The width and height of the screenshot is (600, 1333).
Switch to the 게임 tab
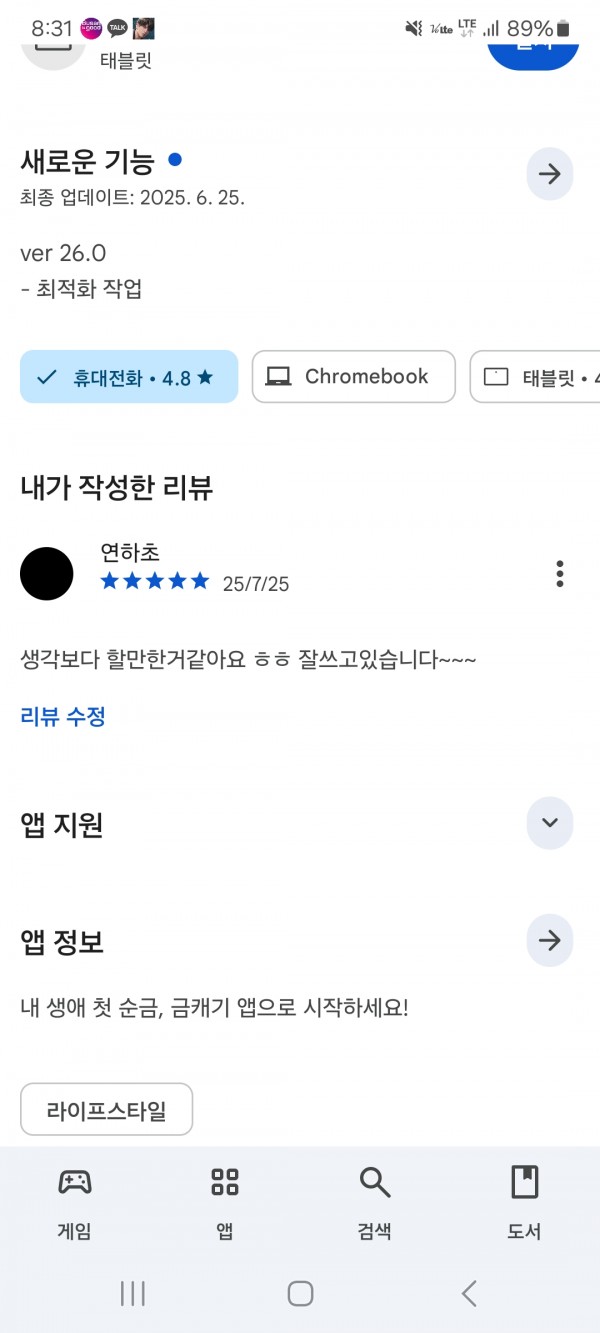click(x=75, y=1203)
